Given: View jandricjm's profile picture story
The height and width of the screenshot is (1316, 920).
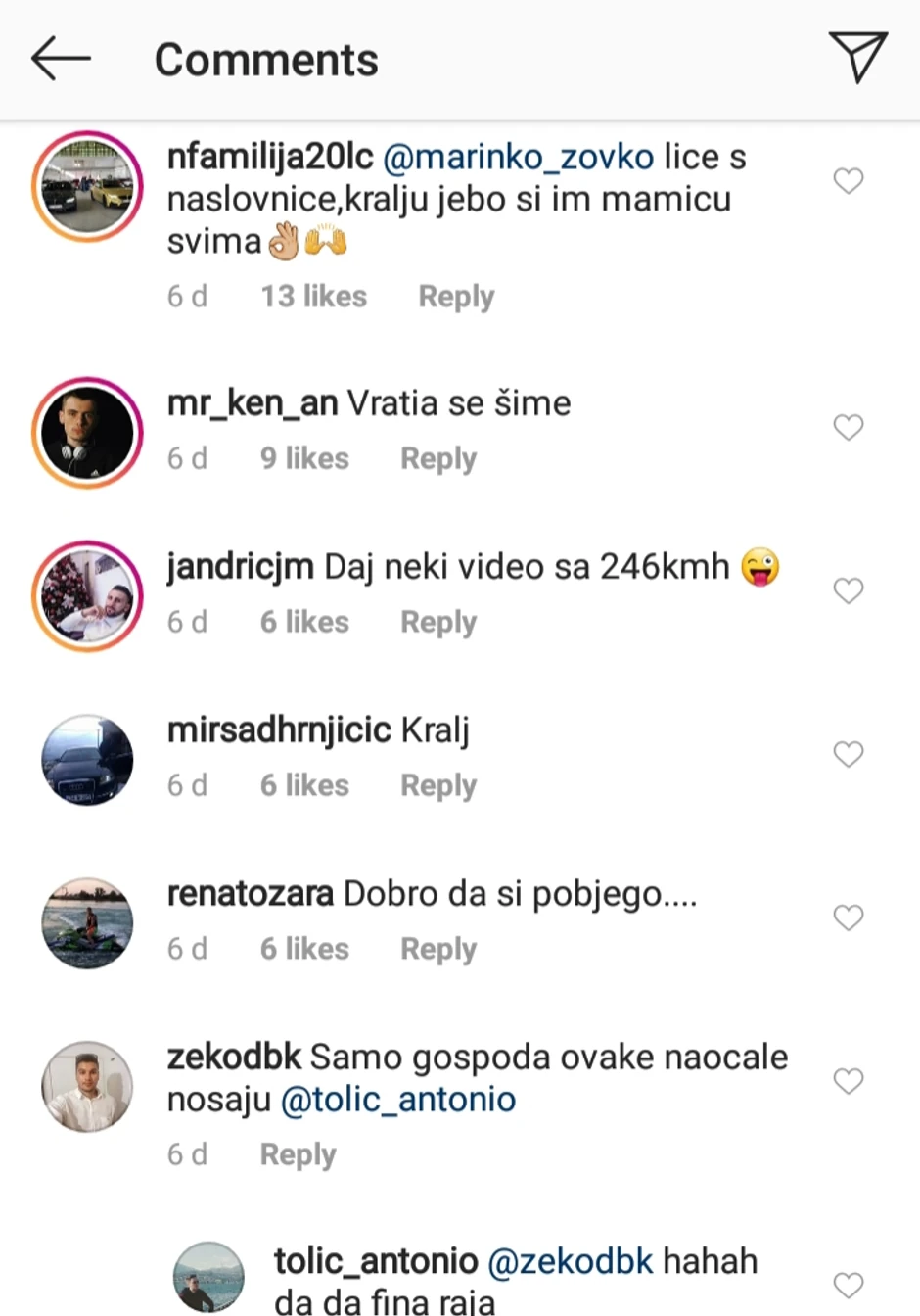Looking at the screenshot, I should pyautogui.click(x=87, y=596).
